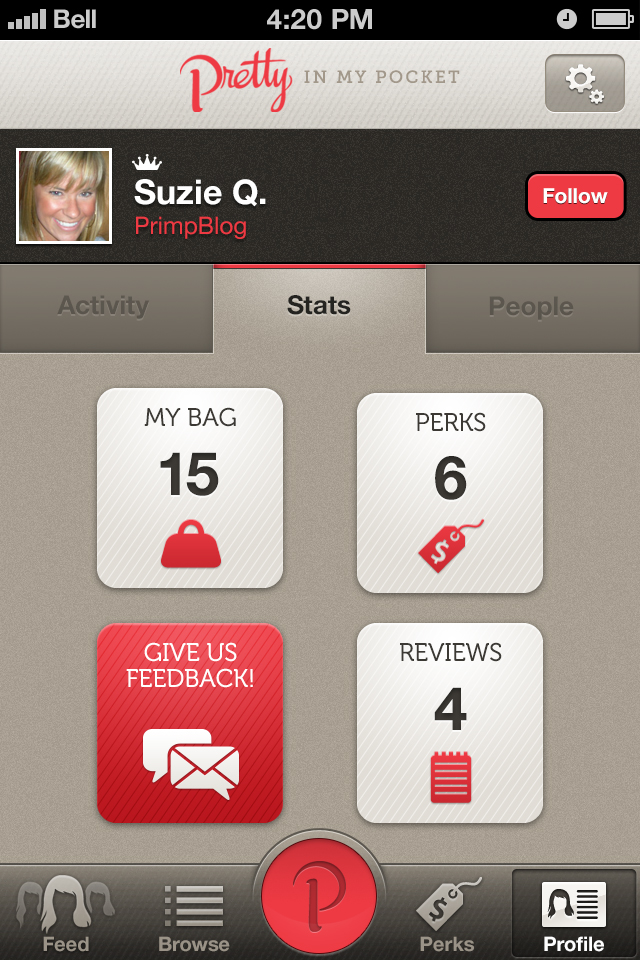
Task: Select the Stats tab
Action: (319, 306)
